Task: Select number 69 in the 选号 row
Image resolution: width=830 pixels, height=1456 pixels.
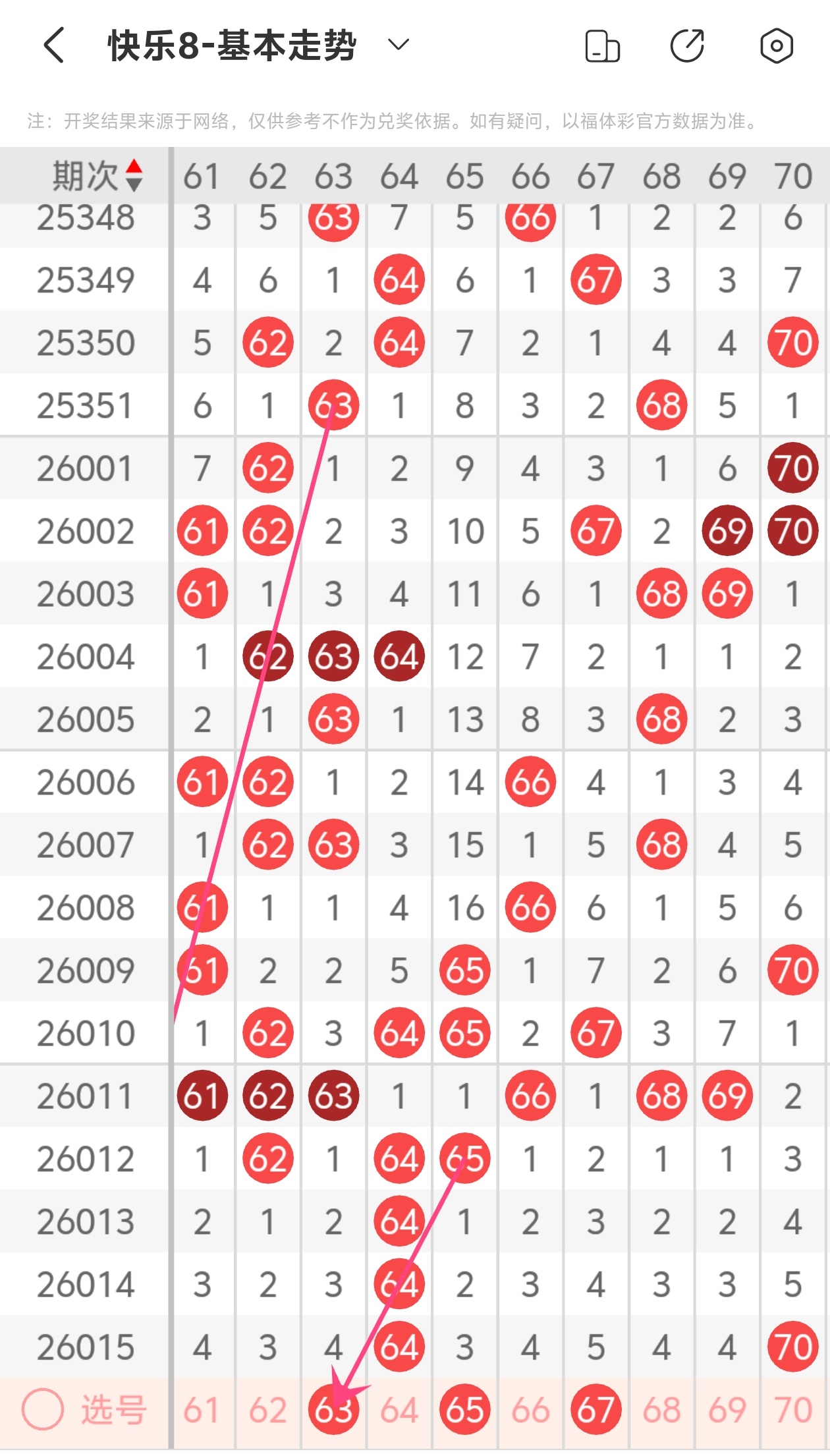Action: [727, 1410]
